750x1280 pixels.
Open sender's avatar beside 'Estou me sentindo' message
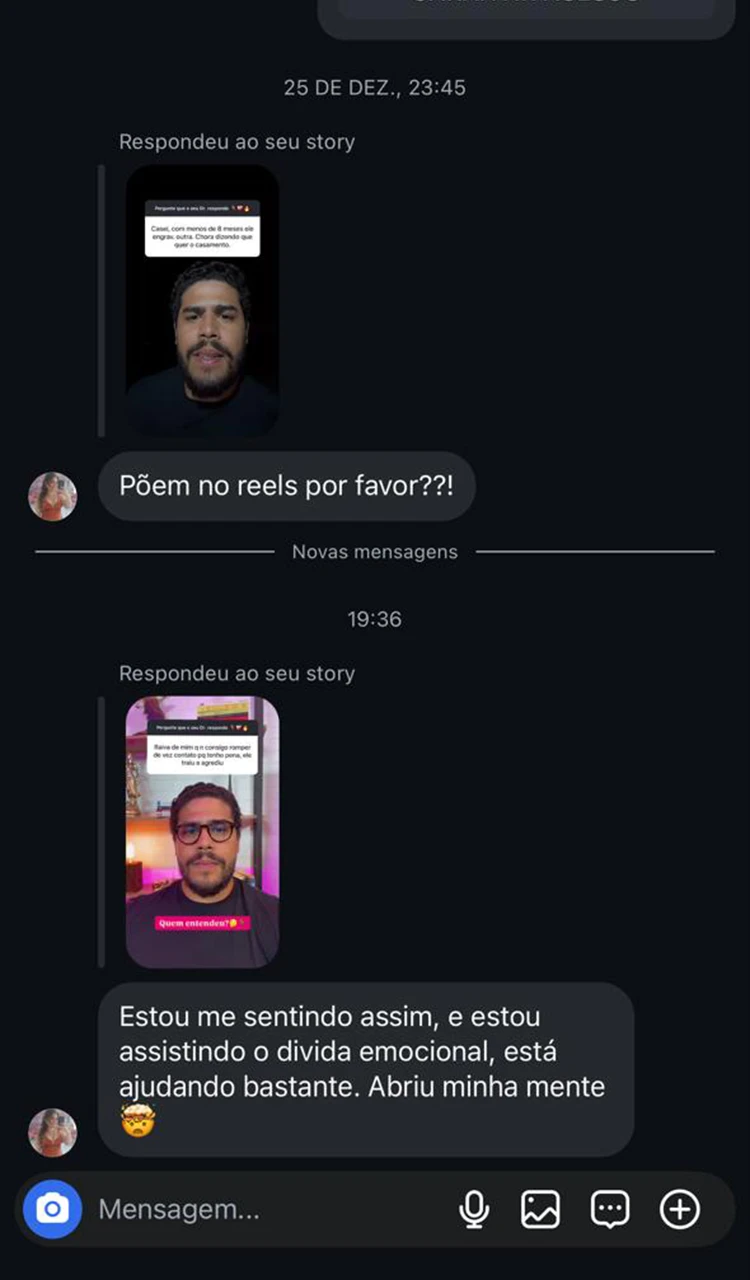point(52,1132)
